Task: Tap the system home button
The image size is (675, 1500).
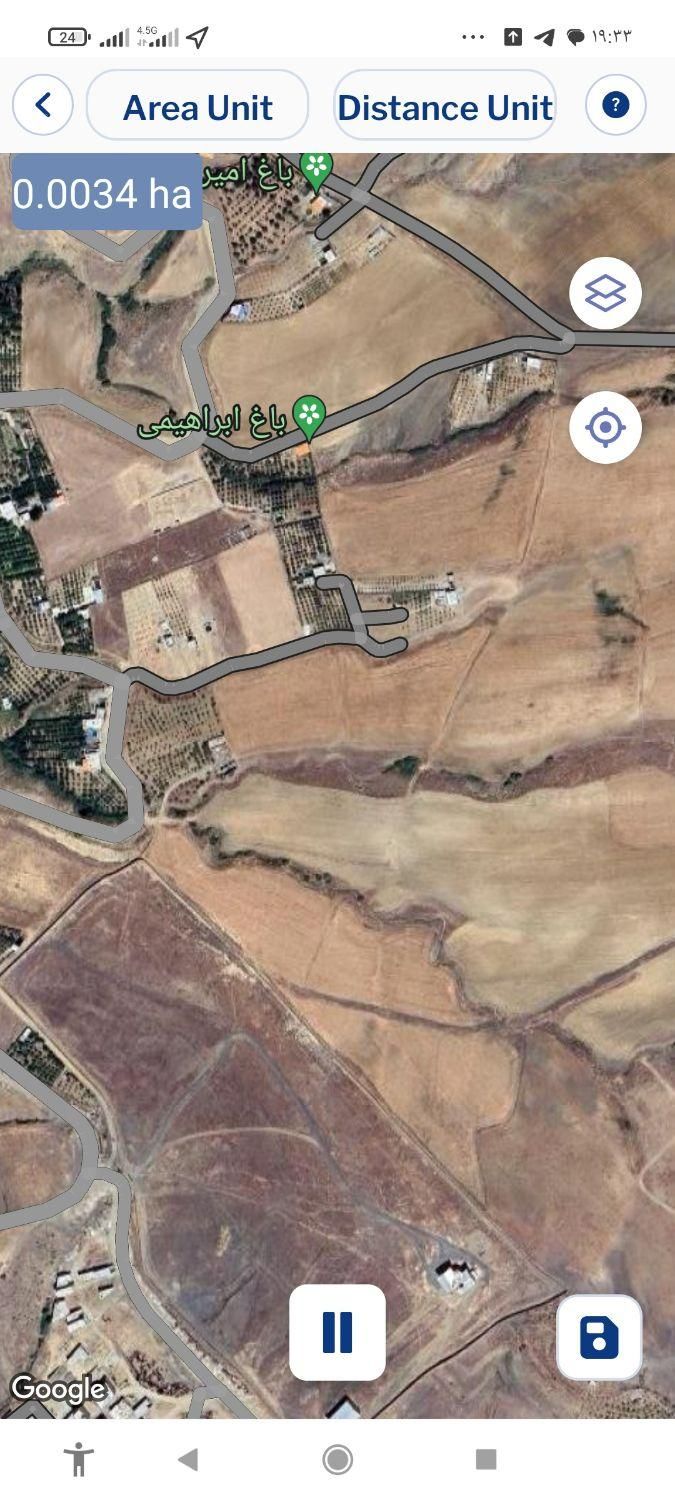Action: [x=337, y=1459]
